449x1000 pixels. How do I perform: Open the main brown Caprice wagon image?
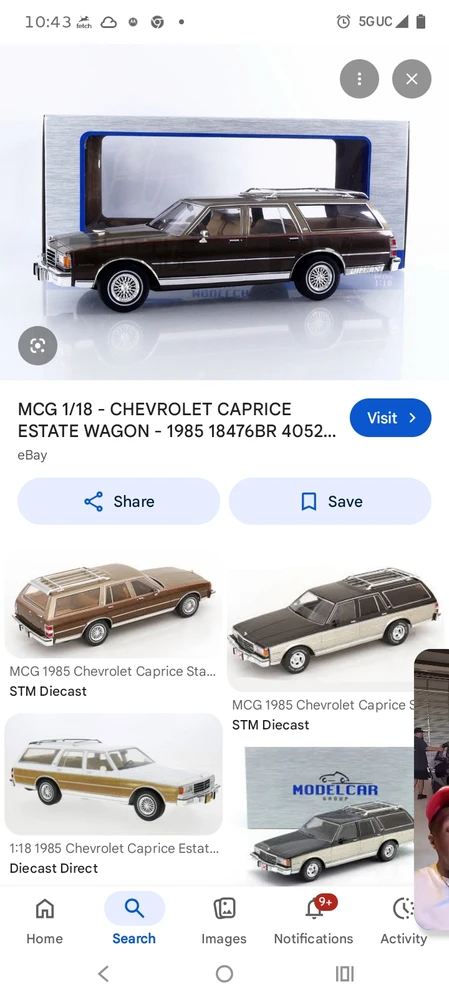coord(224,212)
